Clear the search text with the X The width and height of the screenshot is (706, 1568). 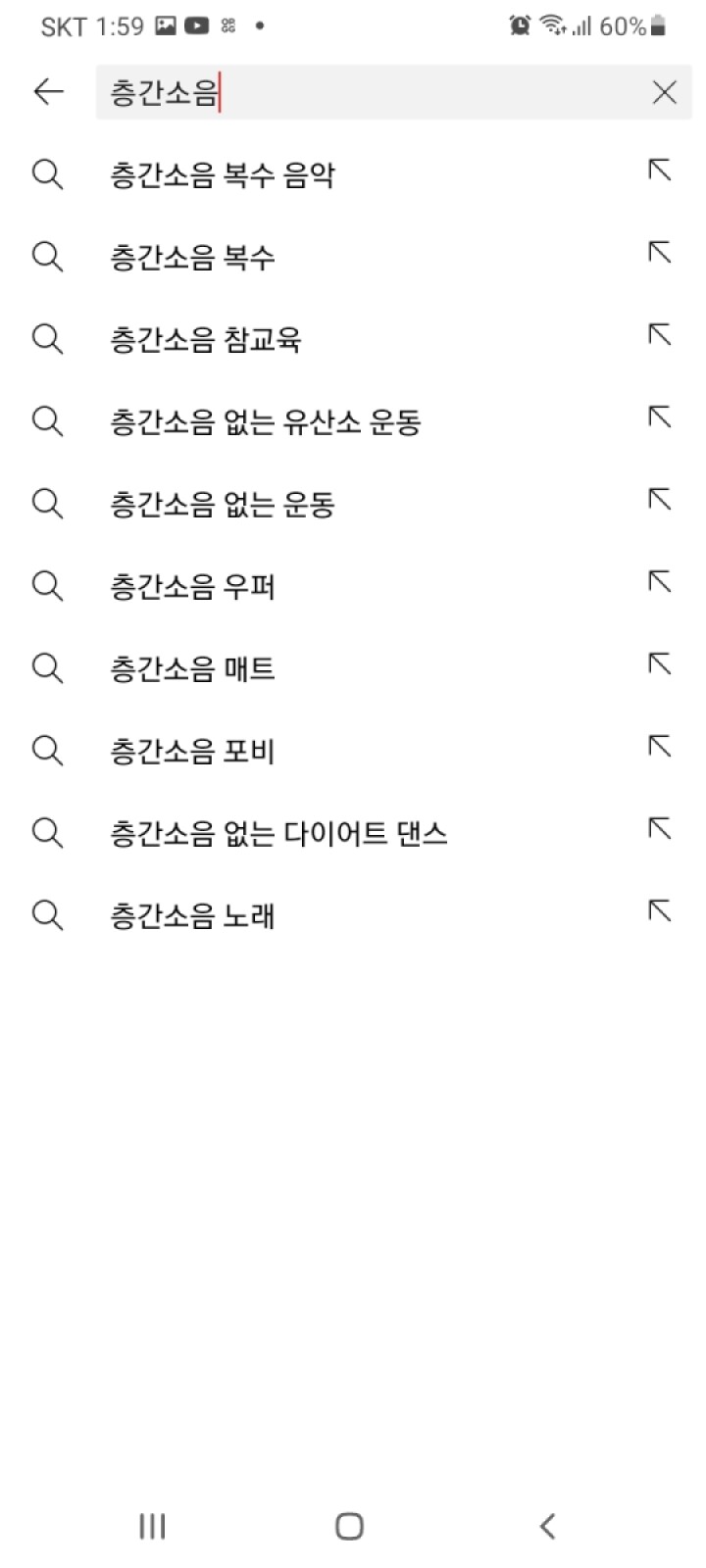point(664,92)
